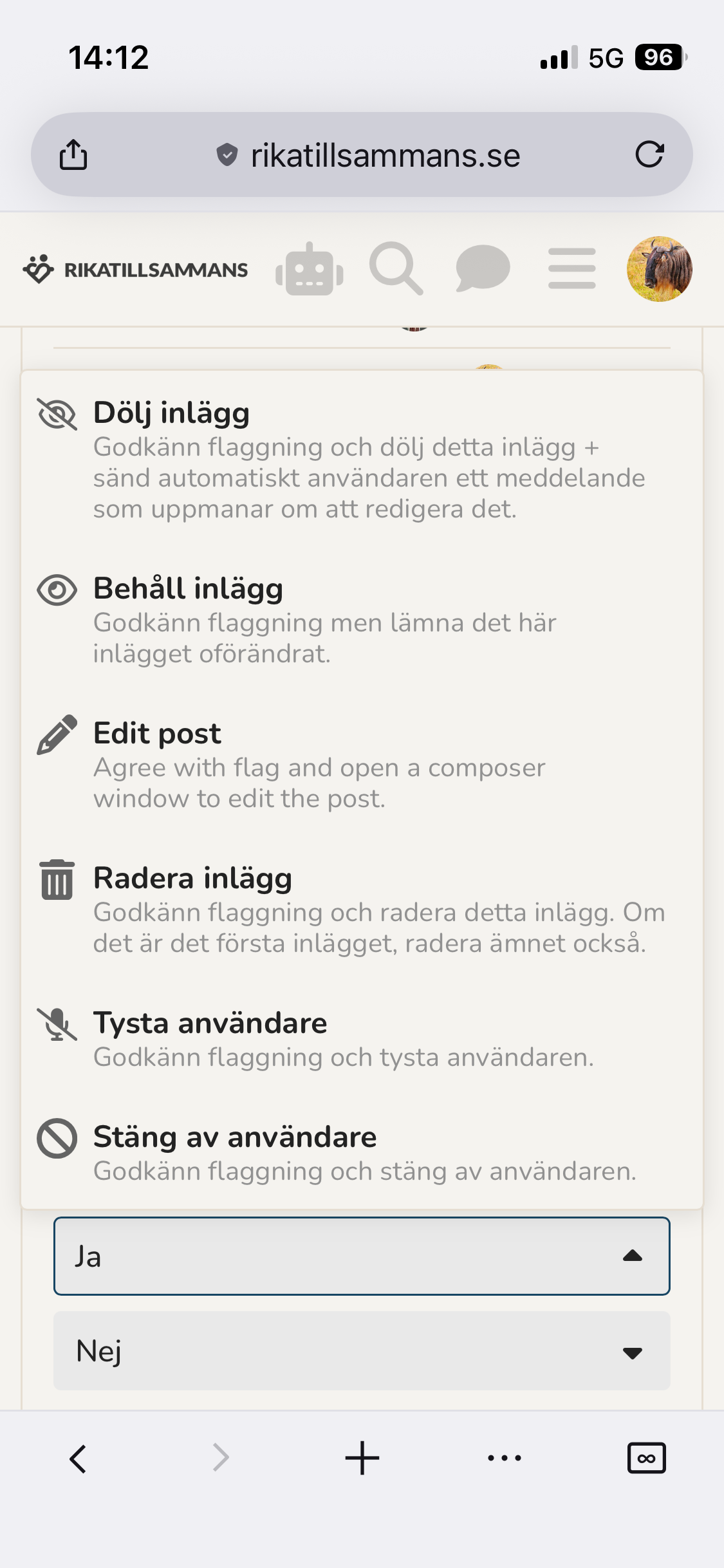Open the hamburger menu
Viewport: 724px width, 1568px height.
(x=571, y=268)
